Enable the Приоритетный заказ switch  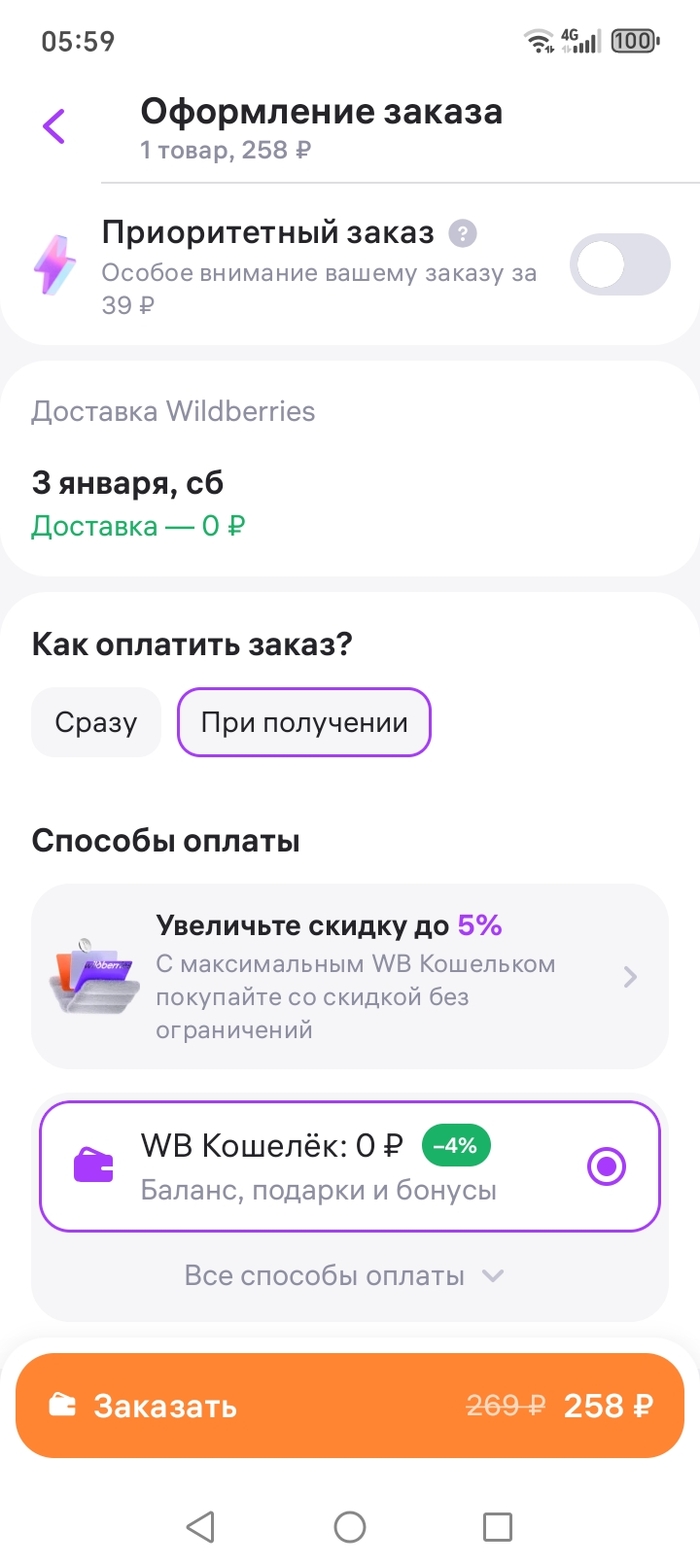click(x=619, y=265)
